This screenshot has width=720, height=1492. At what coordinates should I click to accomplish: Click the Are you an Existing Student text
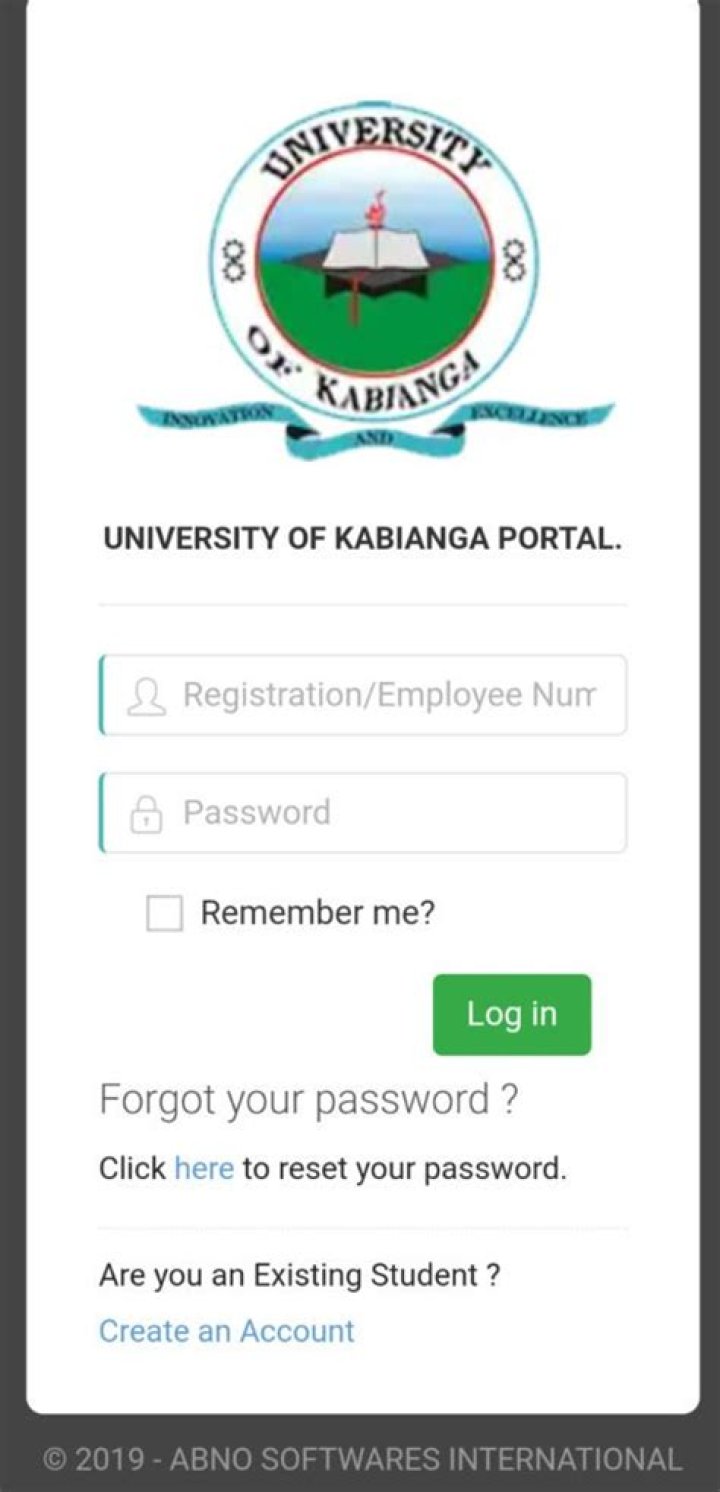click(300, 1274)
